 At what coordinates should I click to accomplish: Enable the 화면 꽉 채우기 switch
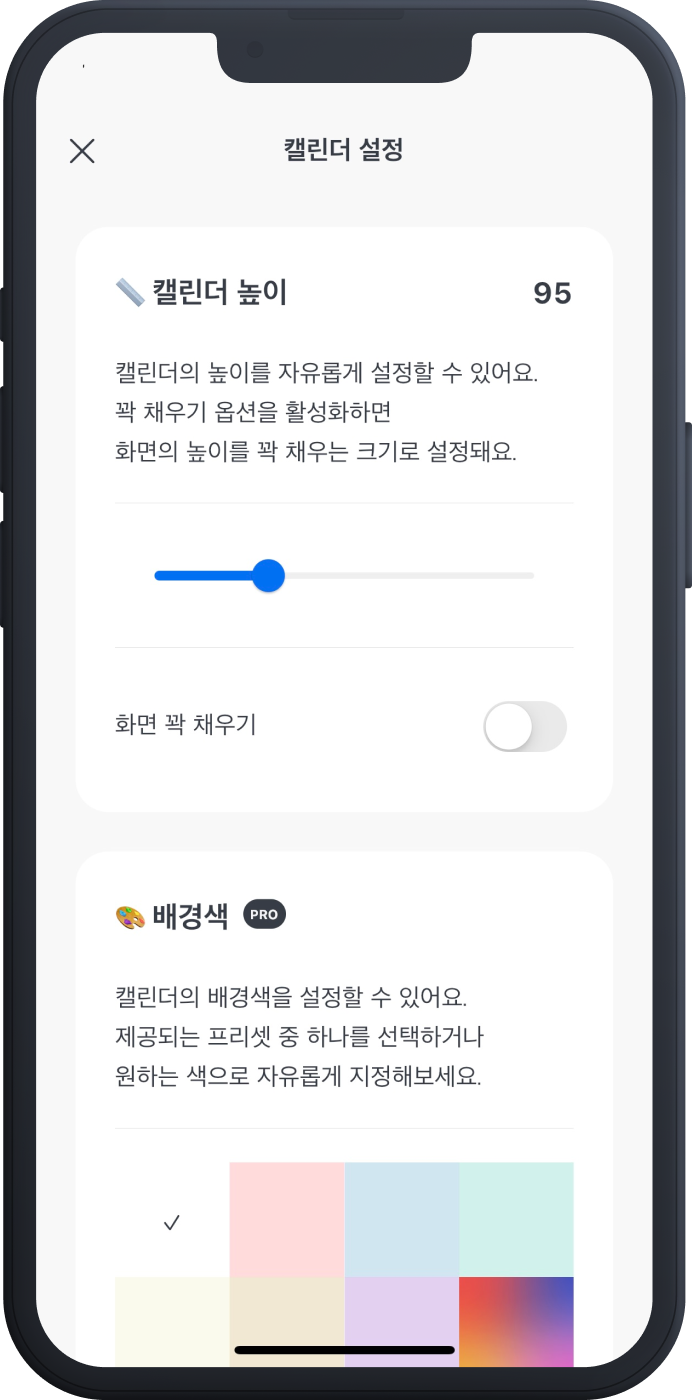525,726
